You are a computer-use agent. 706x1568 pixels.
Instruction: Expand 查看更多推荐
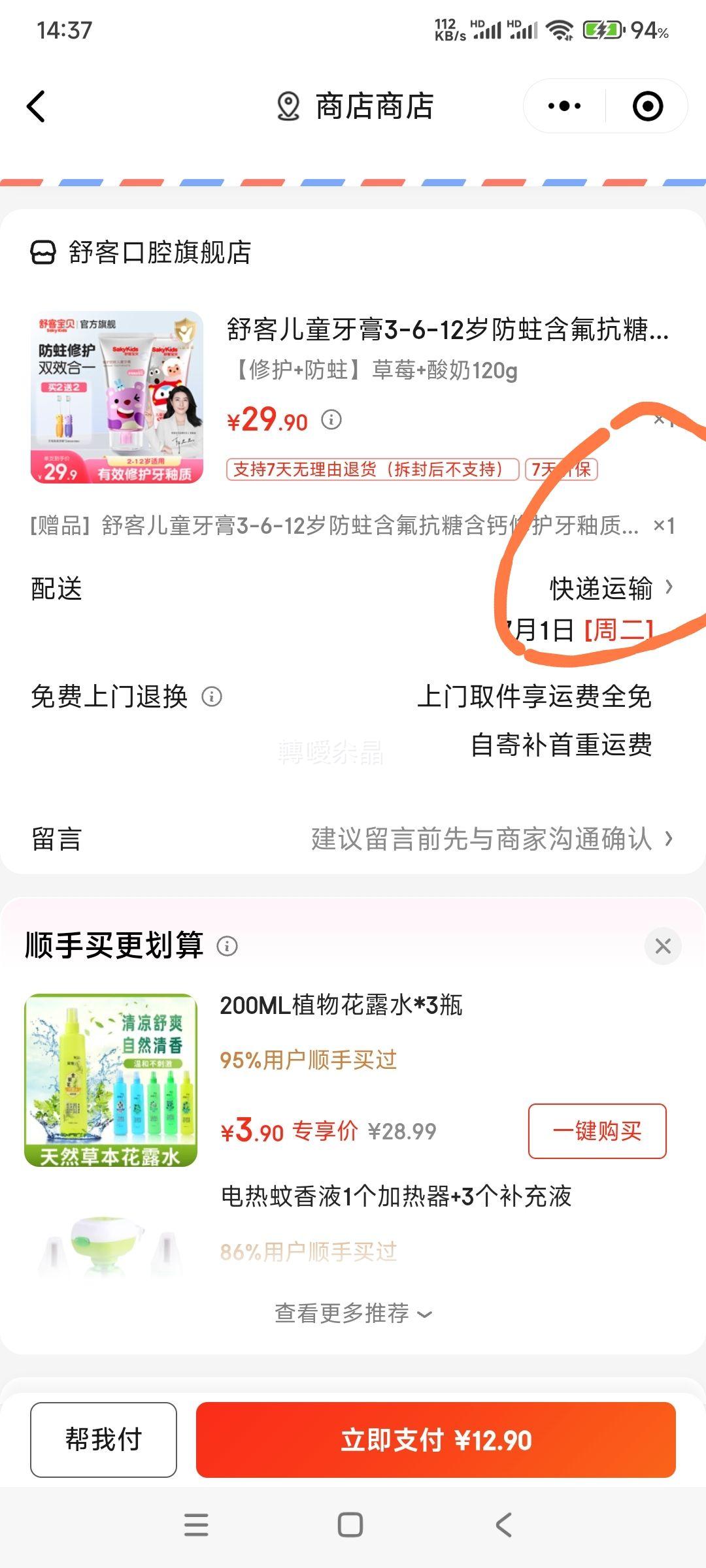(x=353, y=1313)
